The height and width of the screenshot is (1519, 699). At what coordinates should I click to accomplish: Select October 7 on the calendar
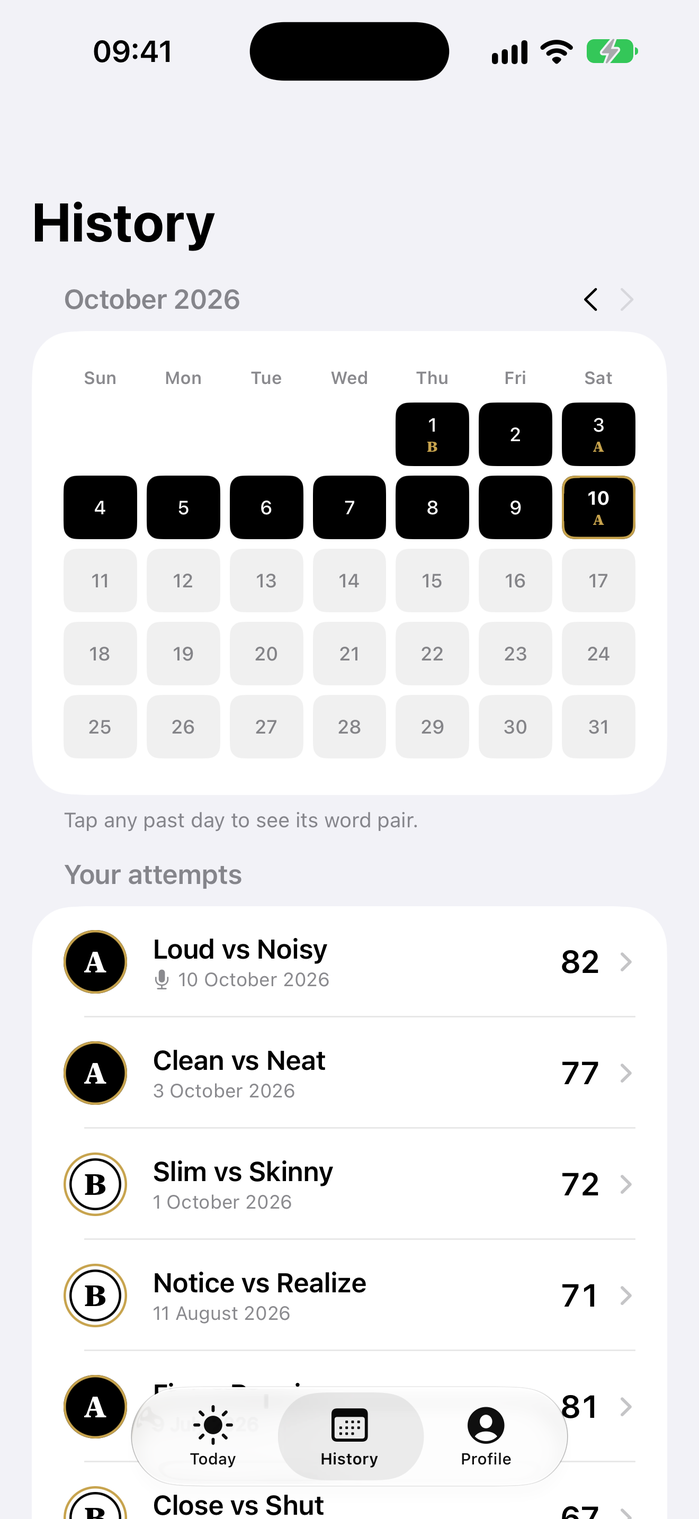point(349,508)
